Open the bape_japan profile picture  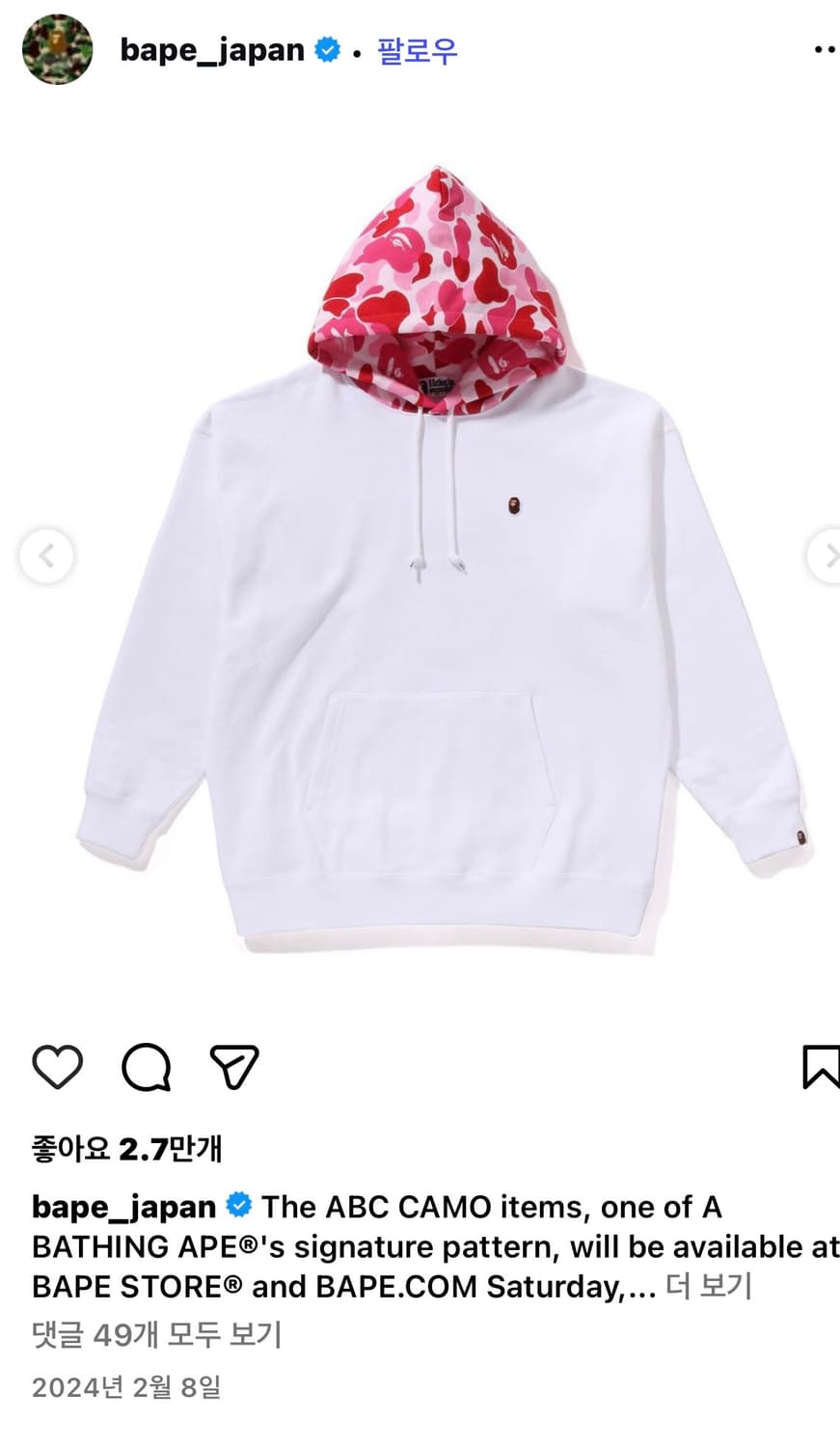point(57,50)
